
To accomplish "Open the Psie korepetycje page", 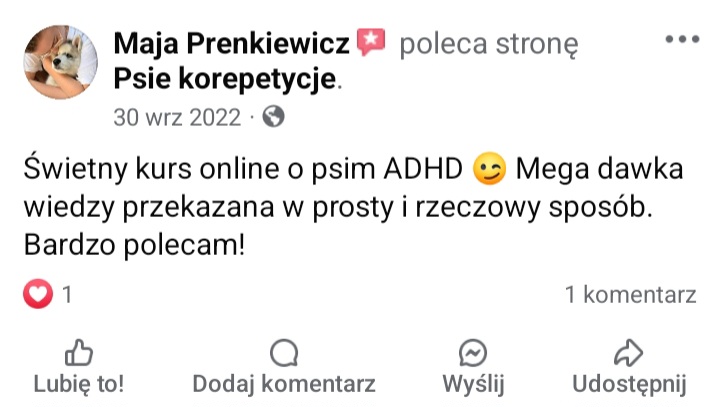I will (225, 78).
